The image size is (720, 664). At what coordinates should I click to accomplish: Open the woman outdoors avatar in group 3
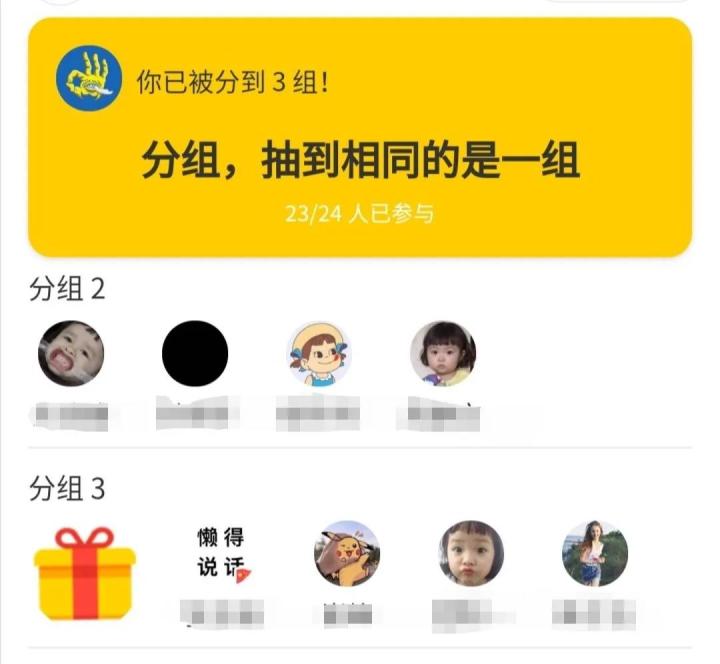(595, 553)
